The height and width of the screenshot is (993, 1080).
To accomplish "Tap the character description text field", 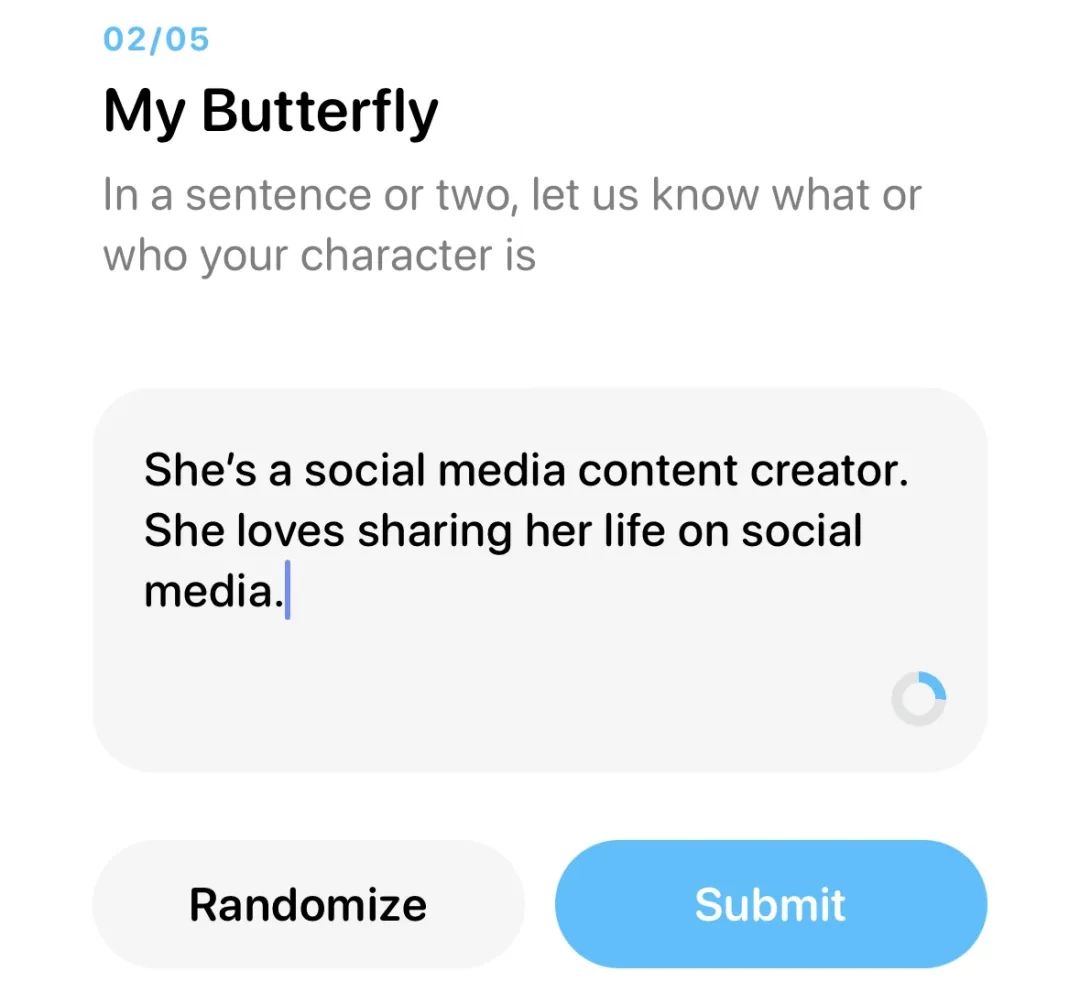I will coord(540,580).
